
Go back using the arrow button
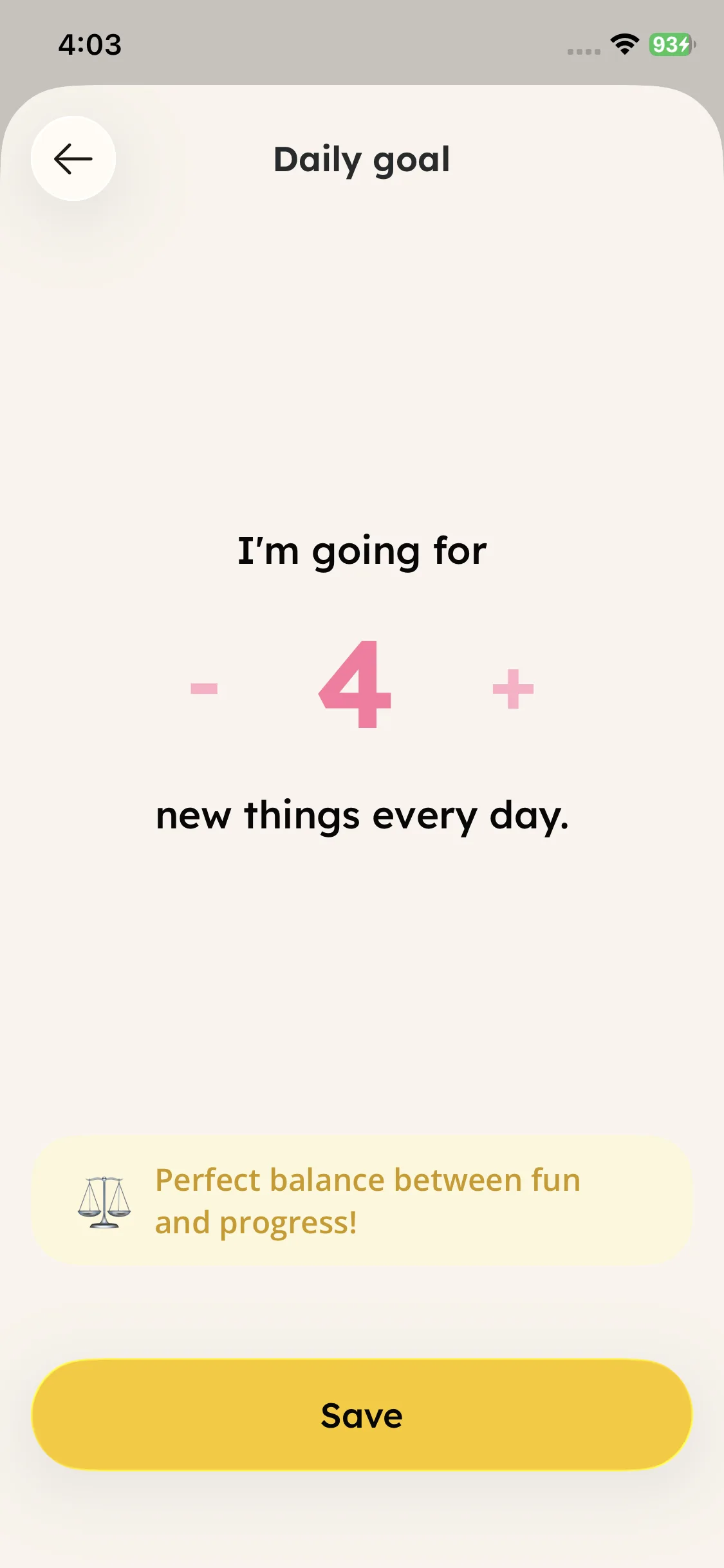(73, 158)
